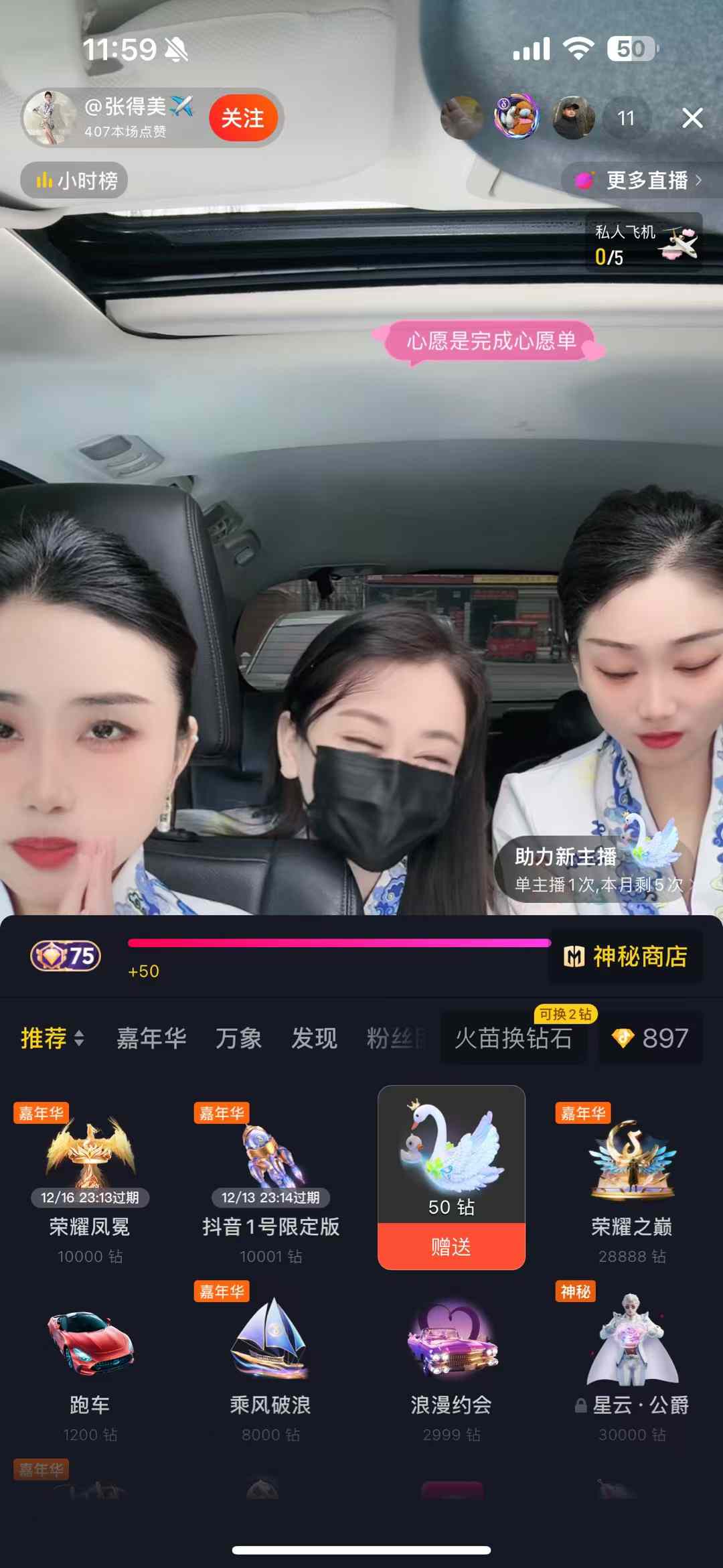Expand the 推荐 sort dropdown
Image resolution: width=723 pixels, height=1568 pixels.
click(x=52, y=1038)
